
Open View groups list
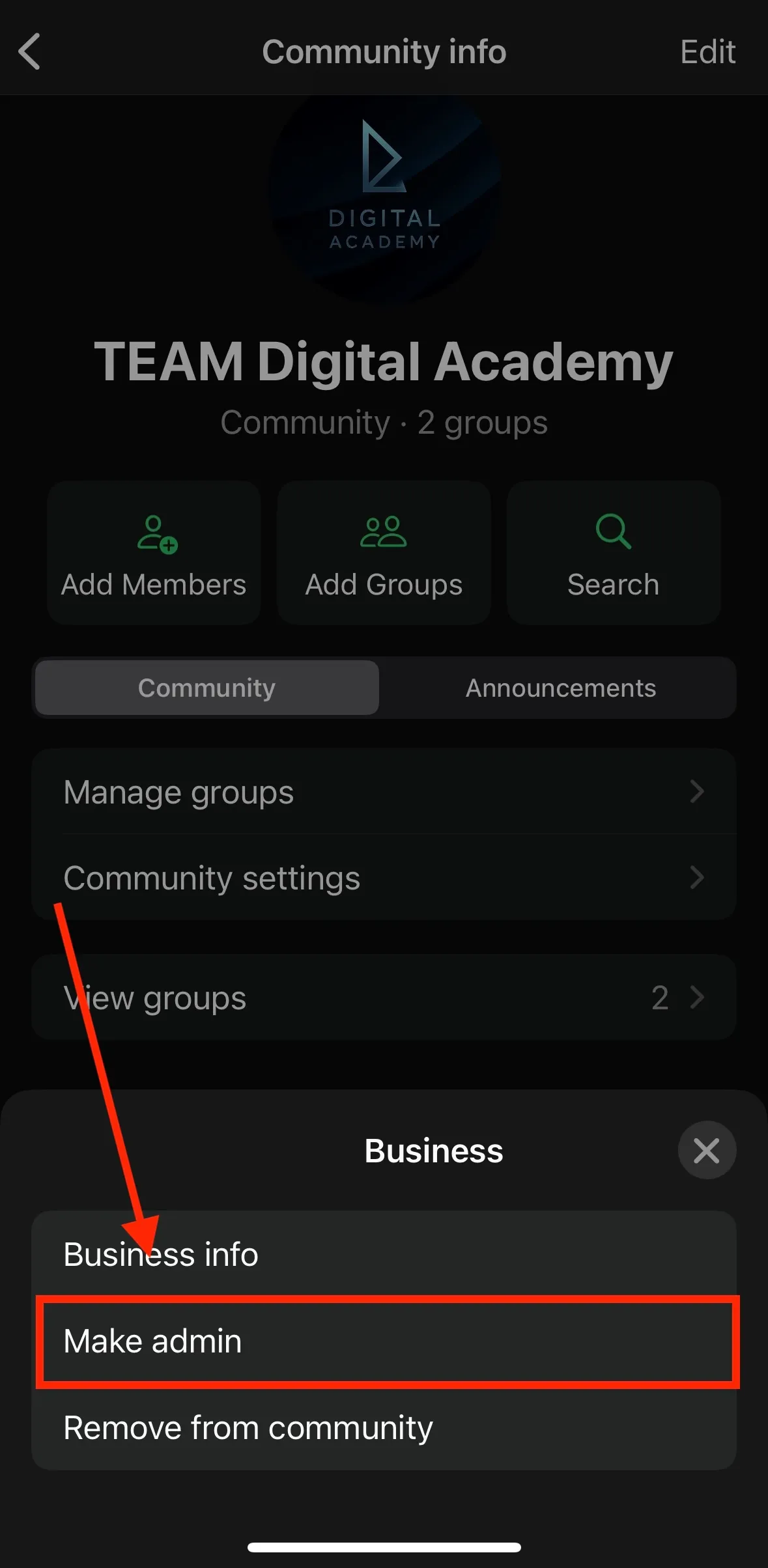click(x=384, y=998)
